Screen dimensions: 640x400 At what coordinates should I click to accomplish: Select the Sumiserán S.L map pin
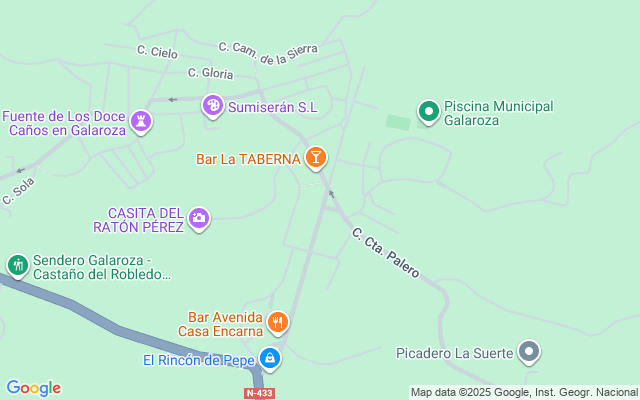212,105
